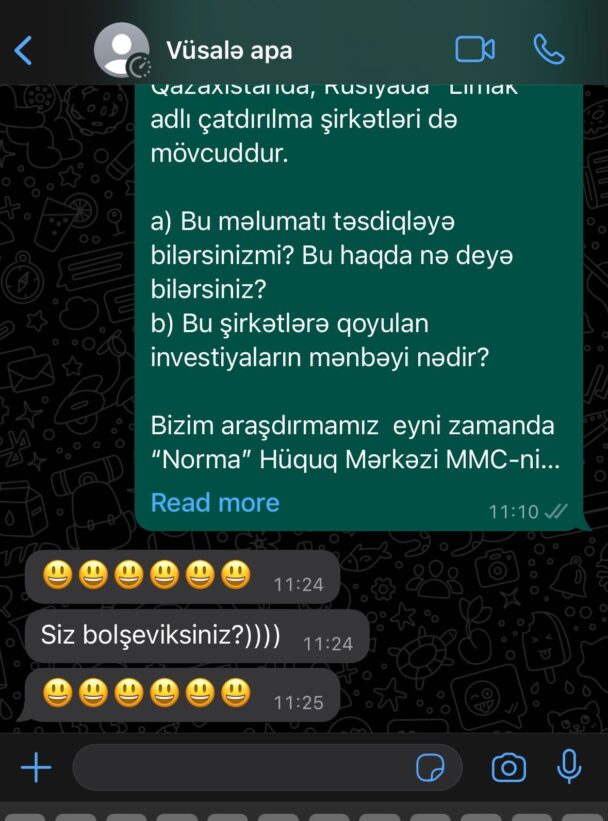Open the attachment plus menu

pyautogui.click(x=36, y=767)
